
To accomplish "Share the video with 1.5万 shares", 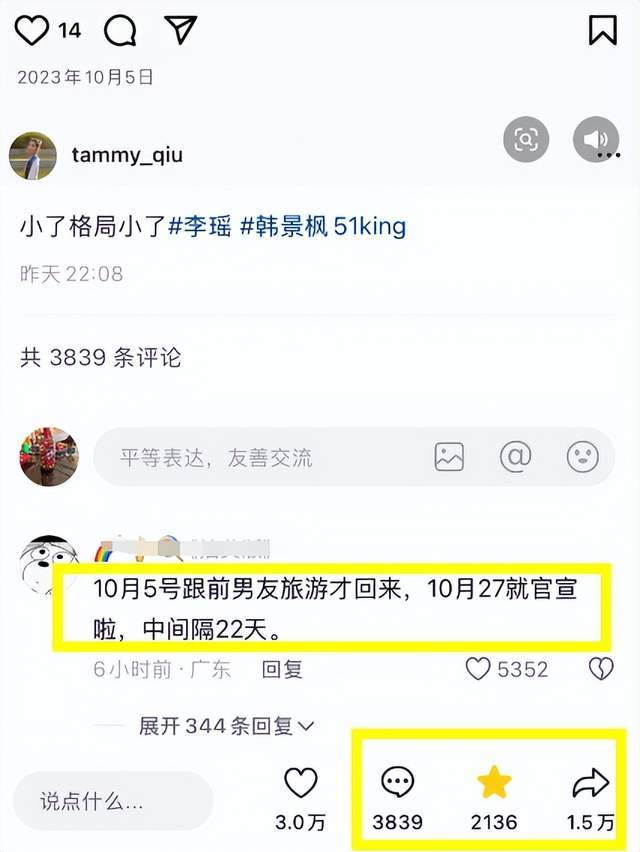I will 590,783.
